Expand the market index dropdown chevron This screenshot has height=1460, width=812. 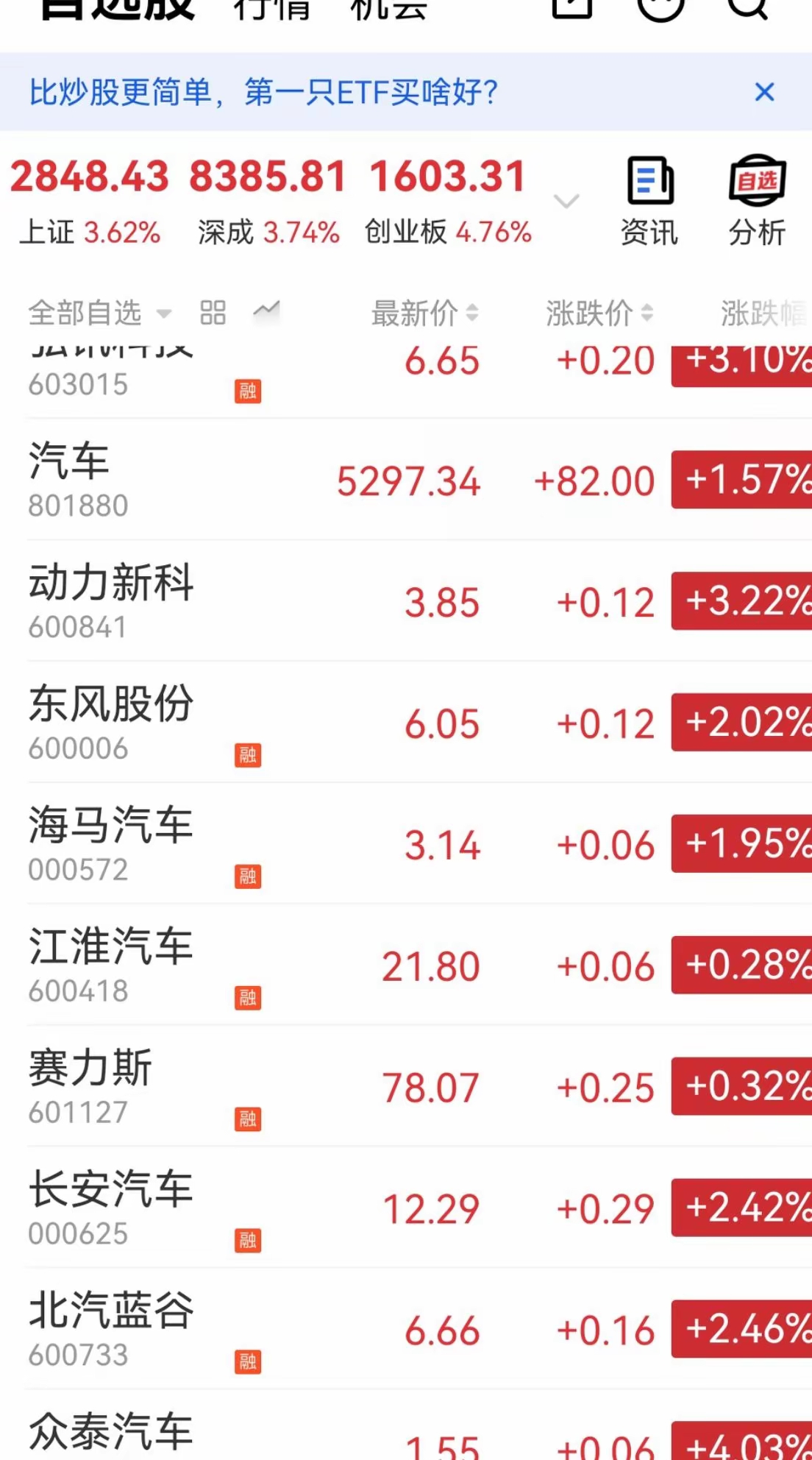coord(566,200)
